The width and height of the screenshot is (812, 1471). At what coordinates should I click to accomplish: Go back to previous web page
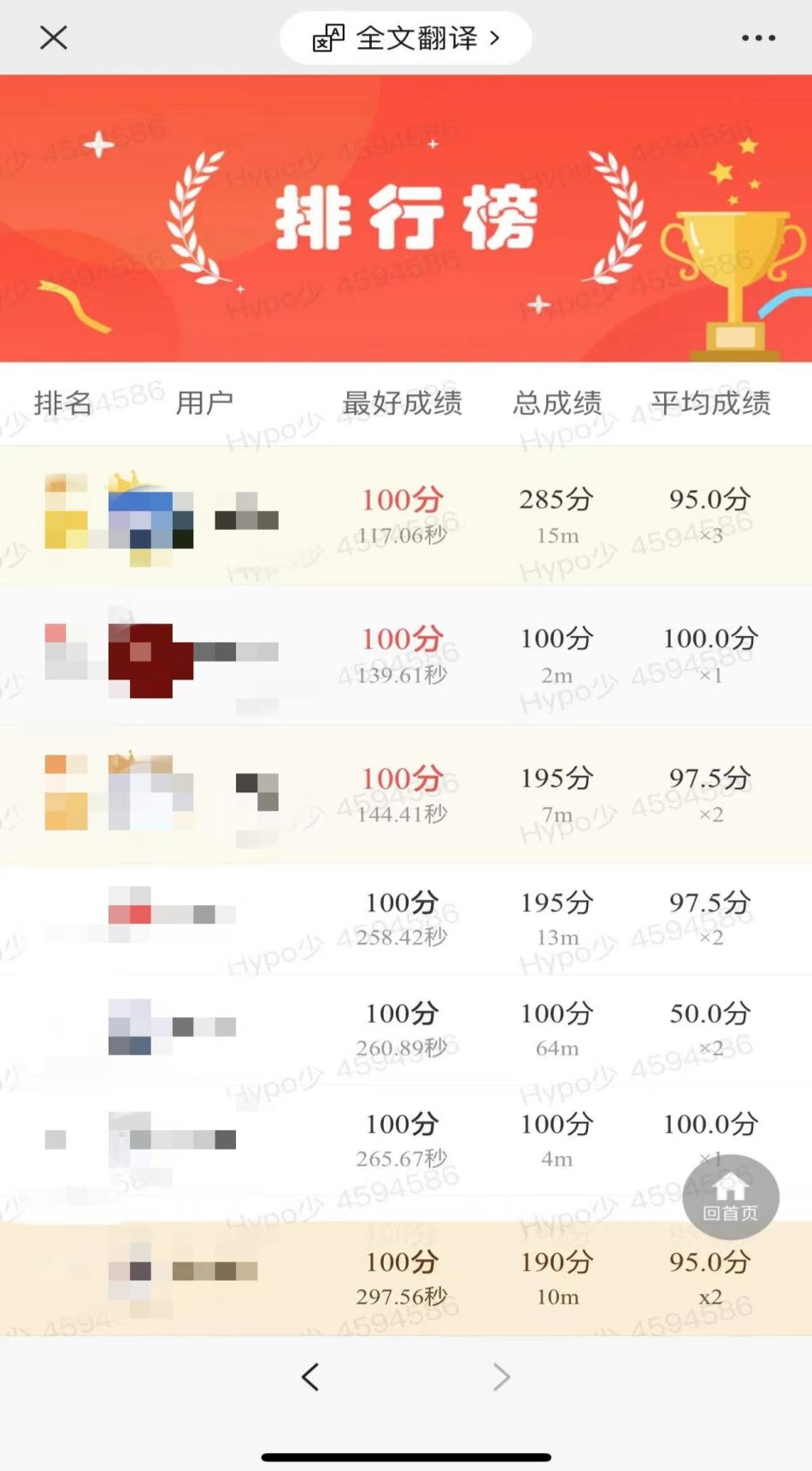point(311,1377)
